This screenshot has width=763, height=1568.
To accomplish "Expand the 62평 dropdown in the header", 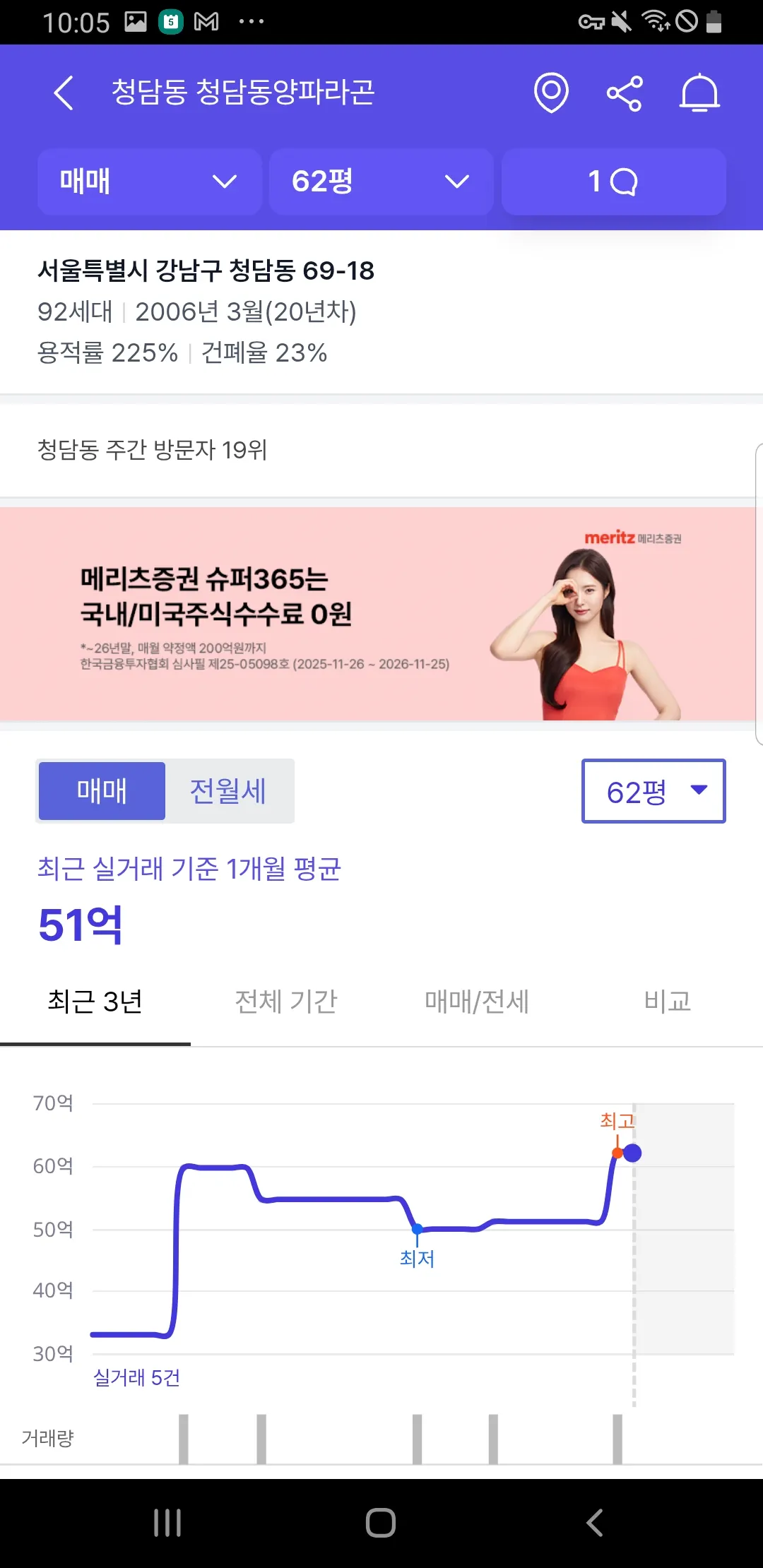I will [381, 182].
